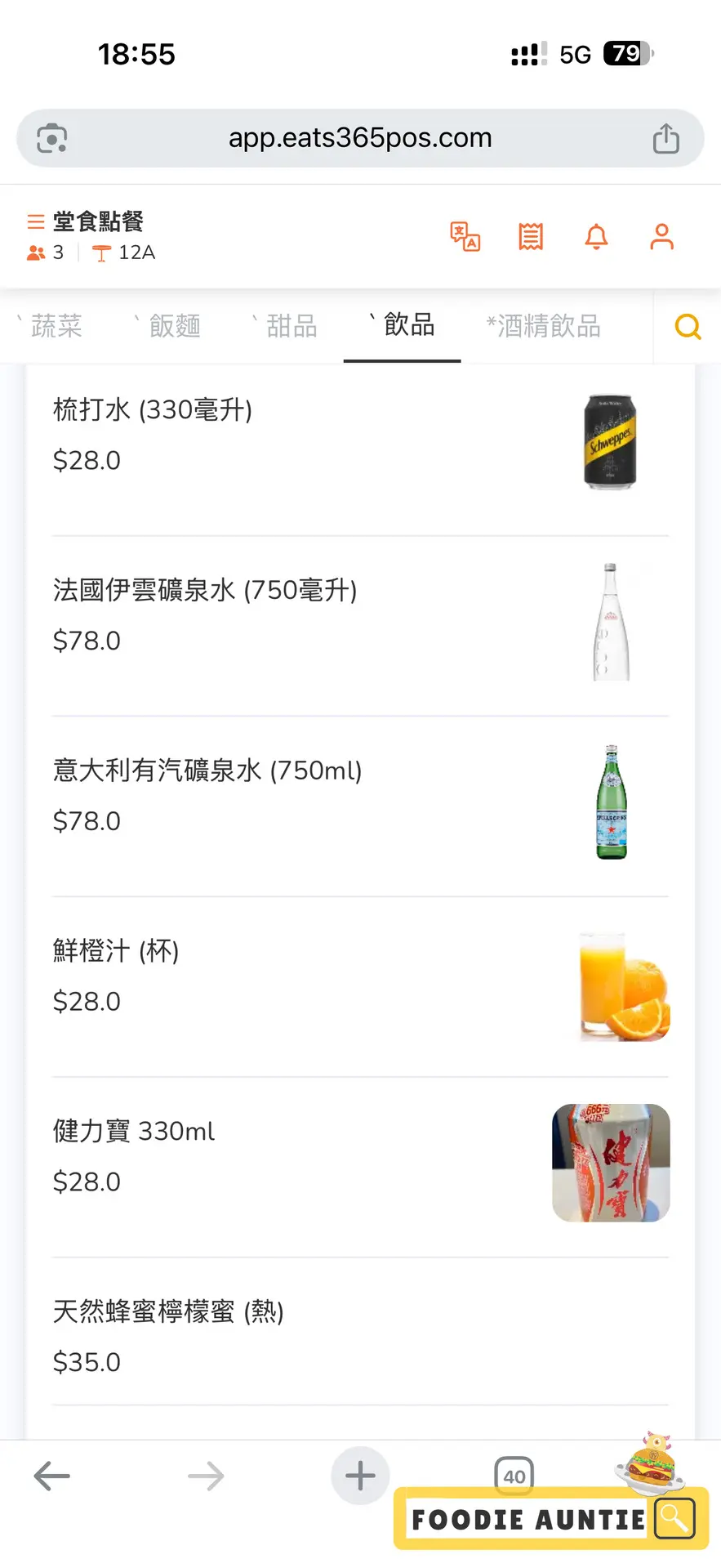
Task: Switch to the 蔬菜 category tab
Action: [56, 326]
